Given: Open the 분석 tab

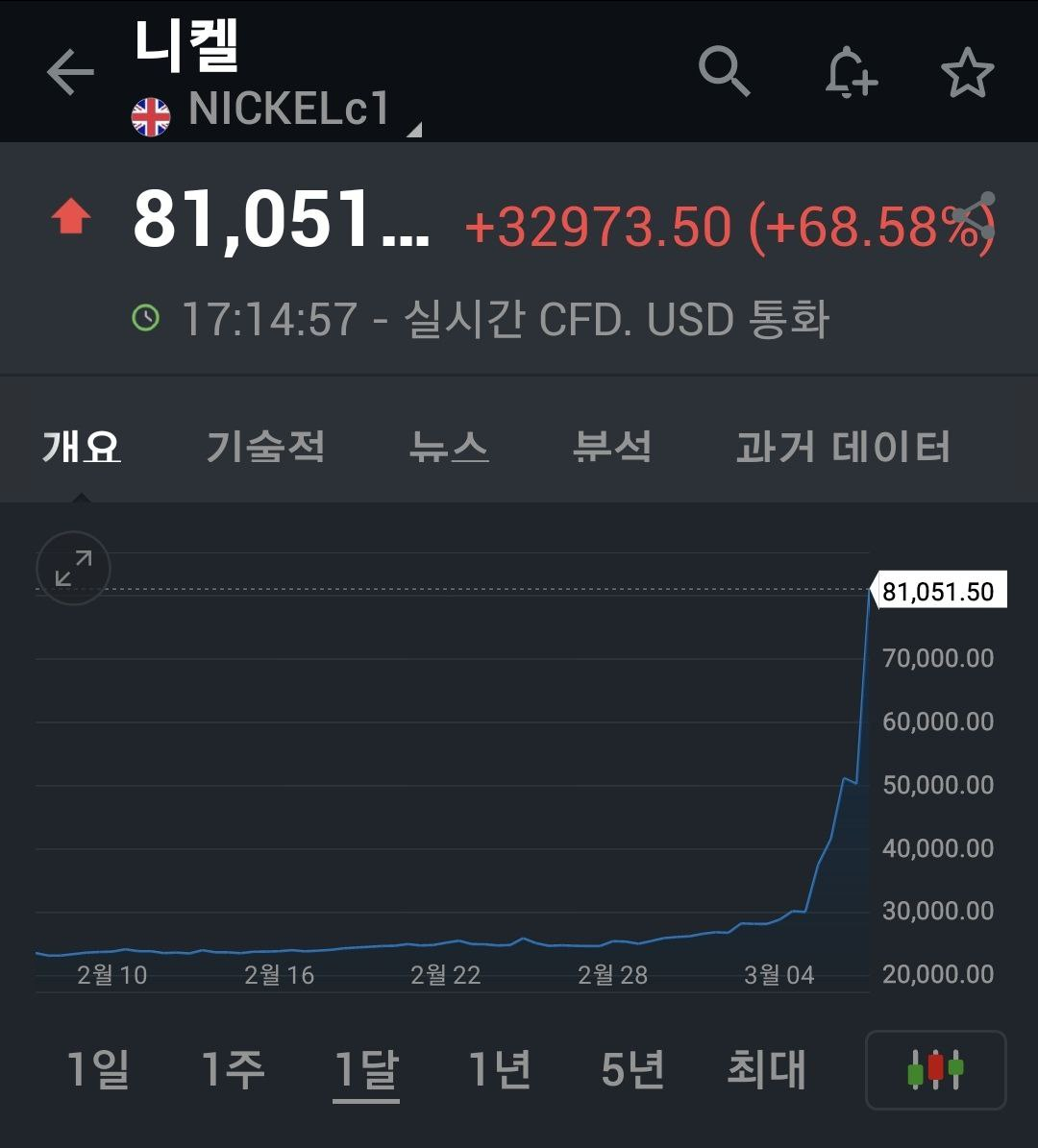Looking at the screenshot, I should 612,448.
